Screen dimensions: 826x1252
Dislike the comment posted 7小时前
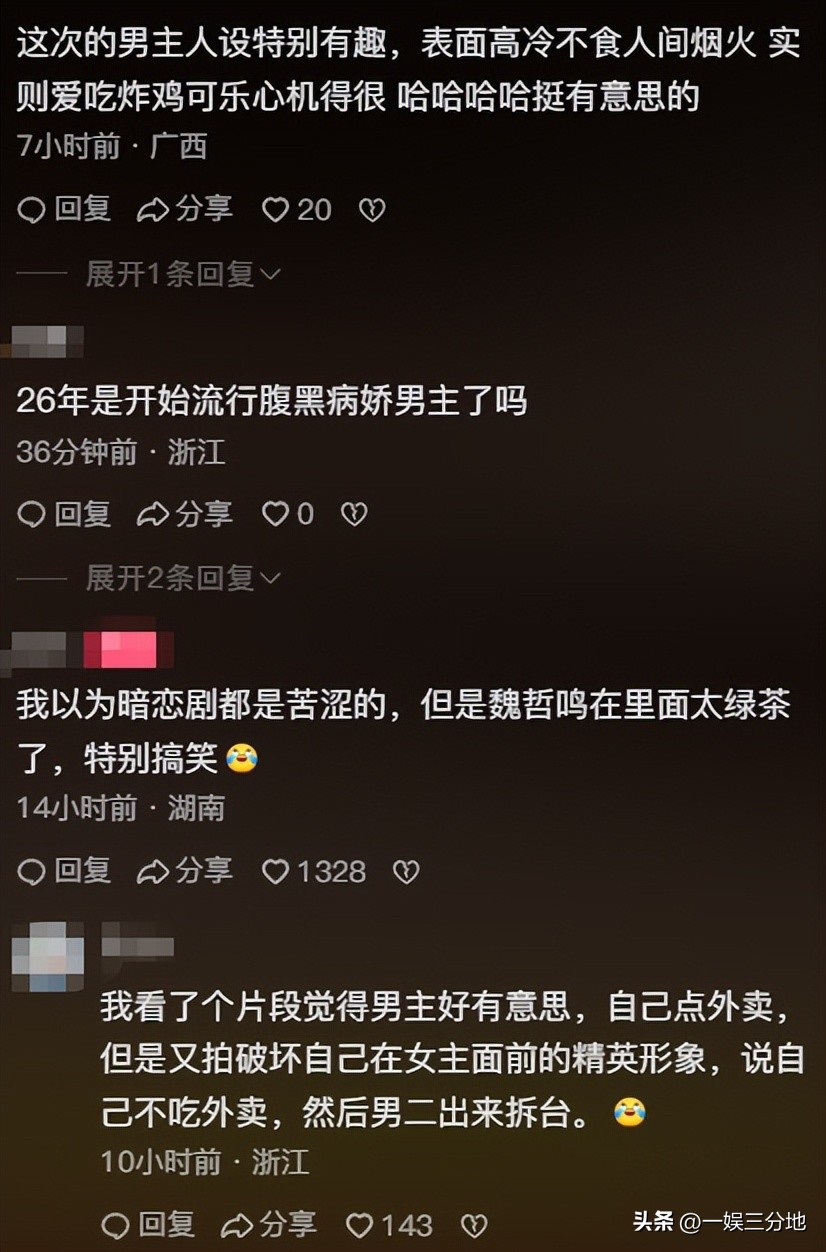point(372,210)
